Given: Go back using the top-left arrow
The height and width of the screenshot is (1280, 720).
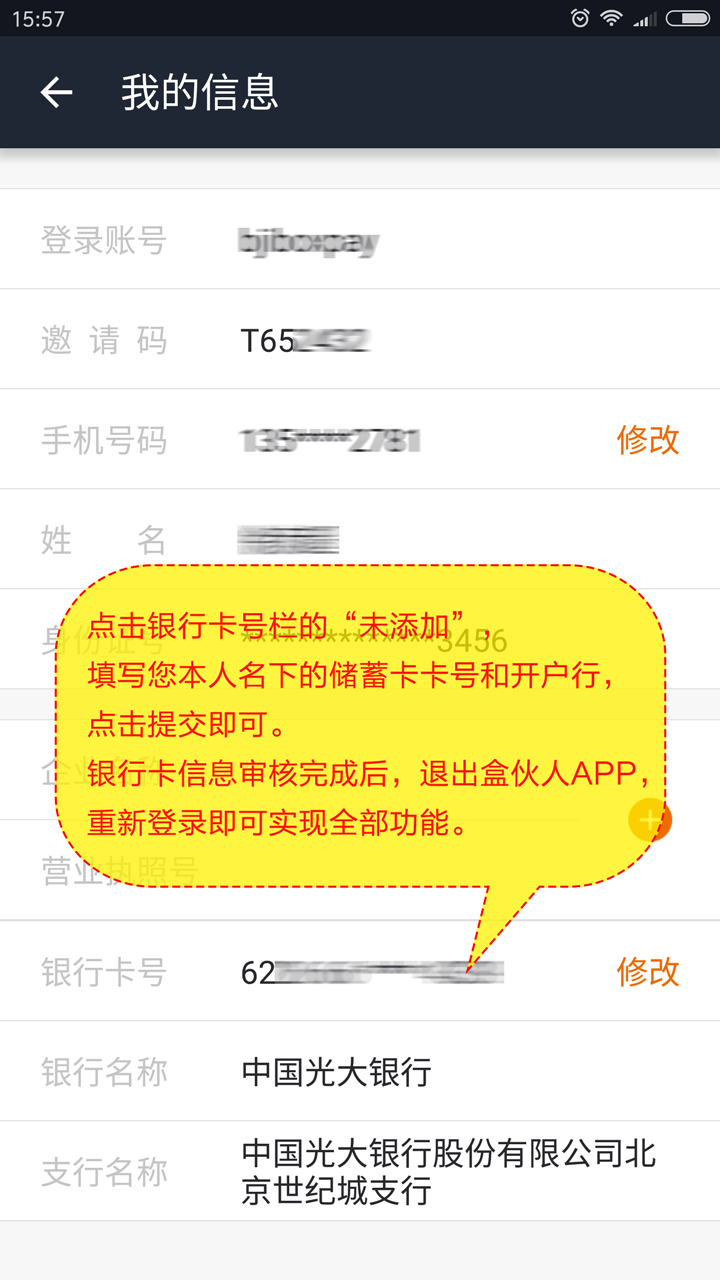Looking at the screenshot, I should 56,93.
